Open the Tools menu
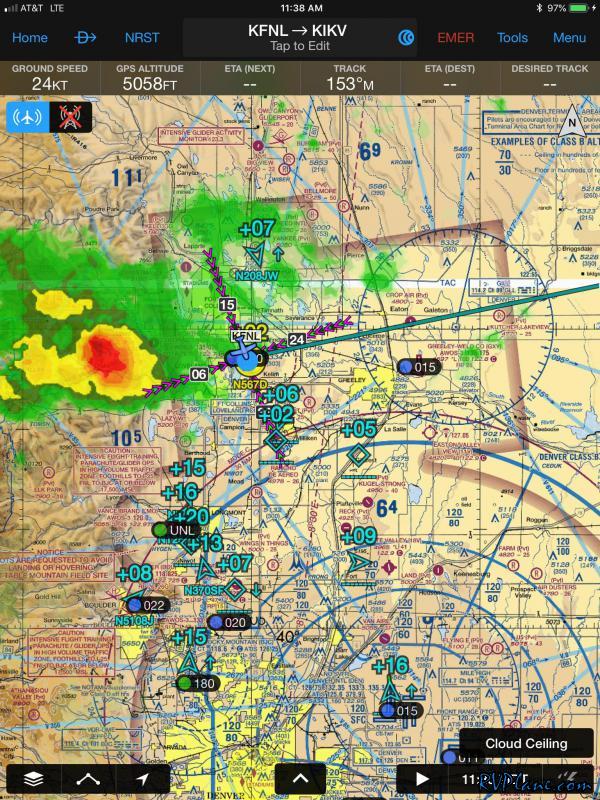 pyautogui.click(x=512, y=37)
